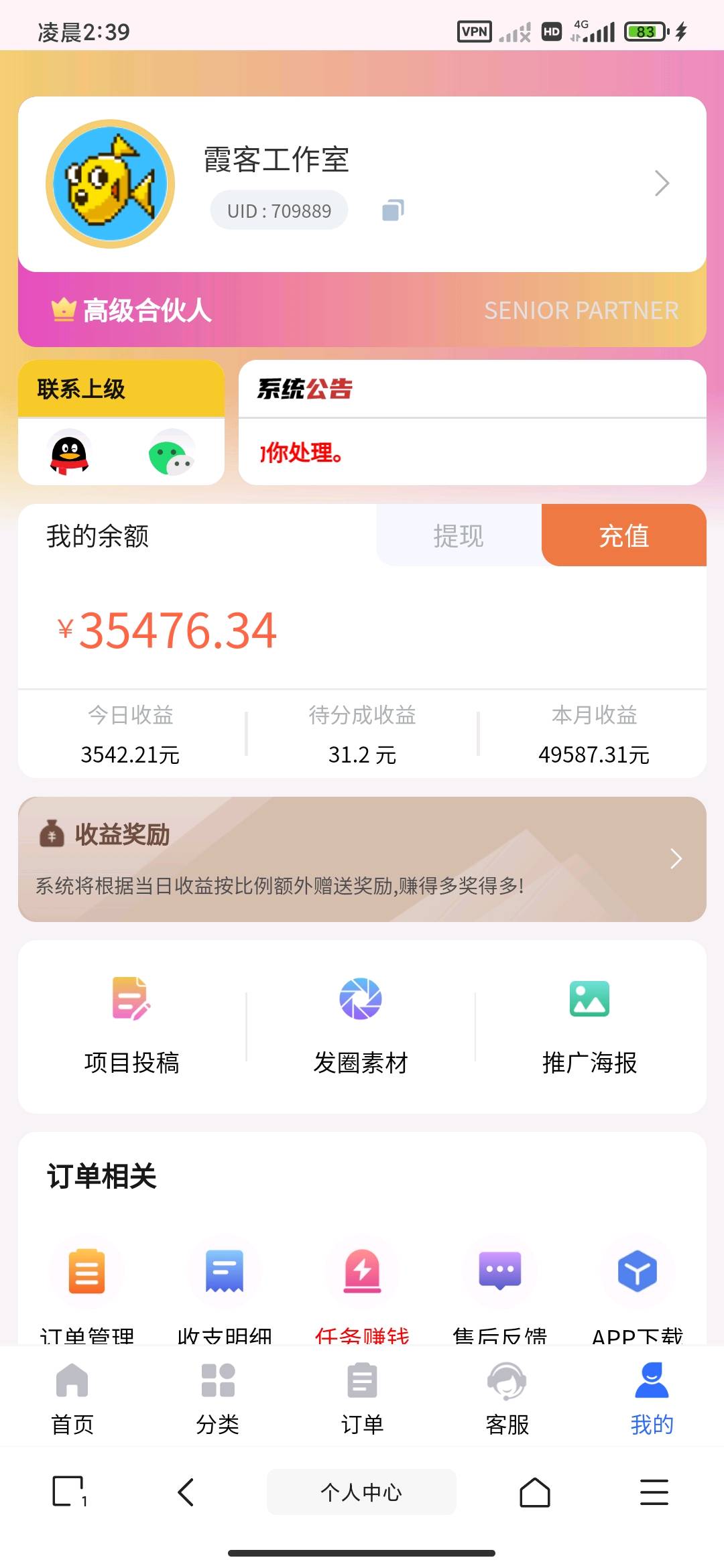Tap the 充值 recharge button
Viewport: 724px width, 1568px height.
coord(623,535)
